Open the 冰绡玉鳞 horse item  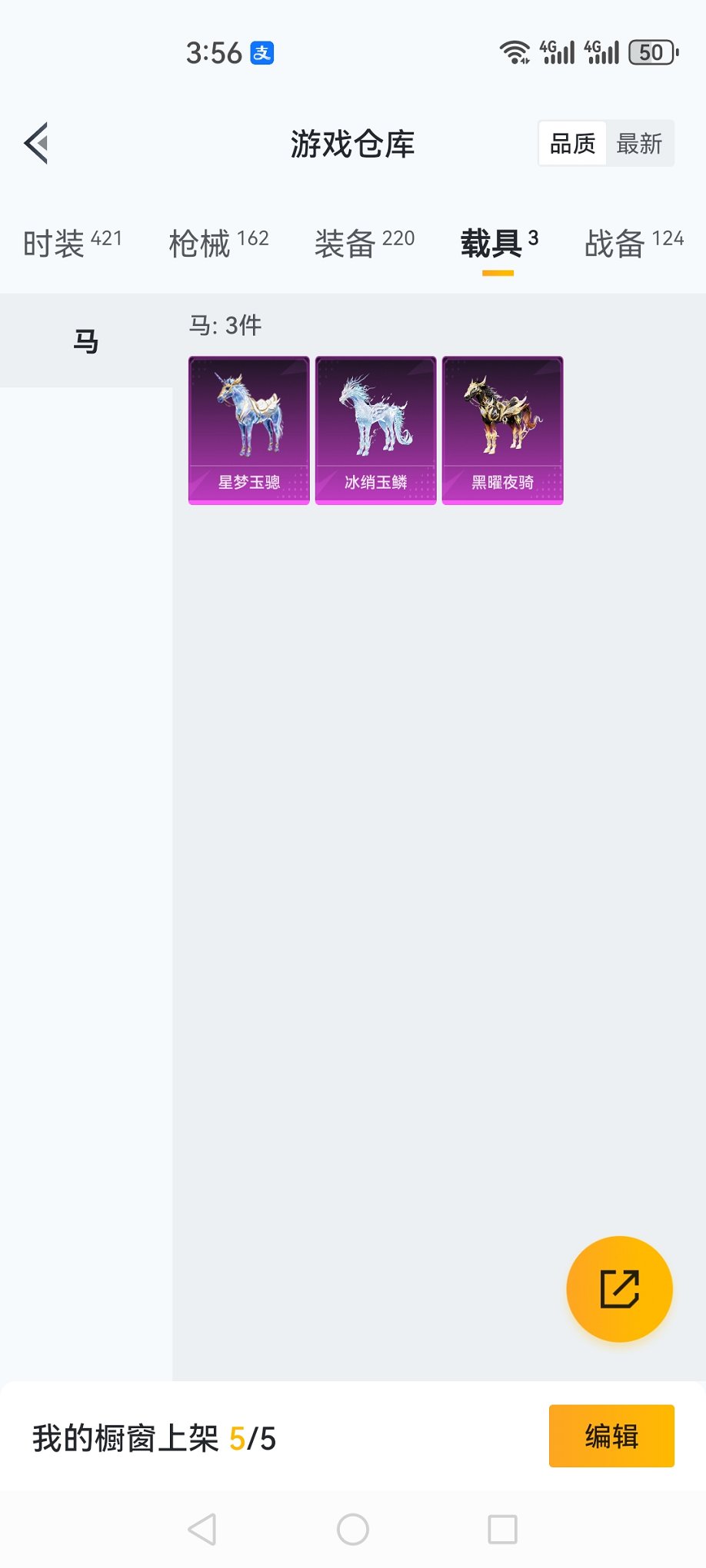(x=376, y=430)
